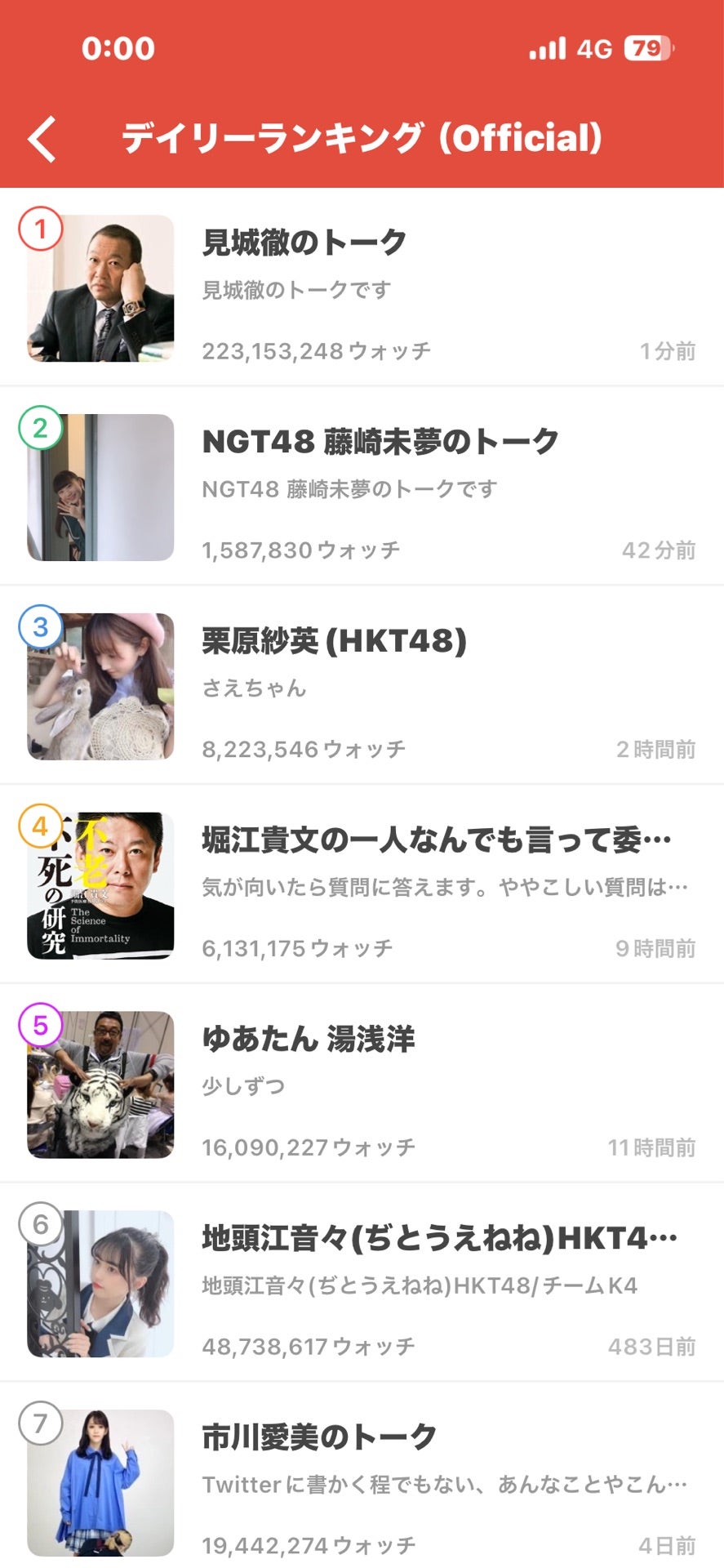Screen dimensions: 724x1568
Task: Select 栗原紗英 (HKT48) talk room
Action: coord(362,686)
